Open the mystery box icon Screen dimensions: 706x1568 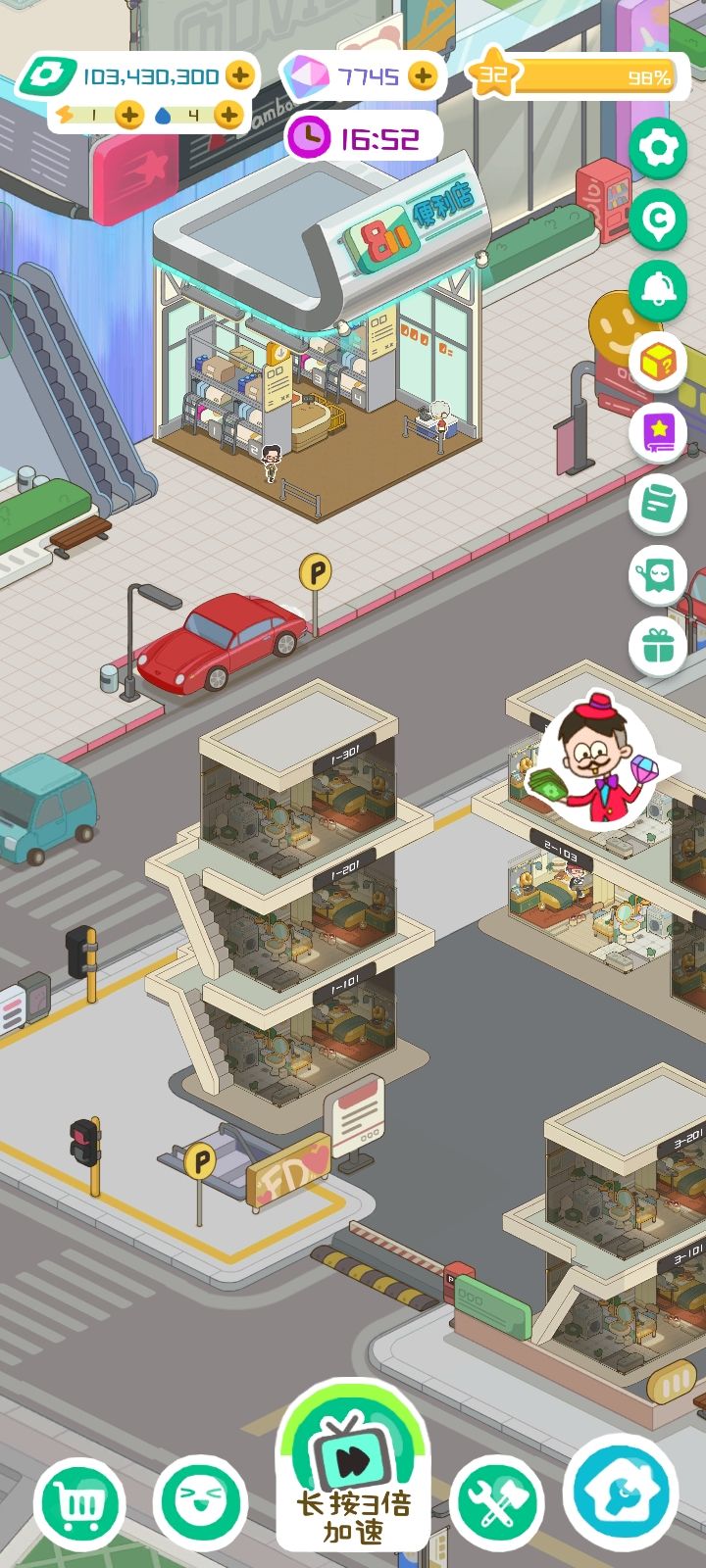click(658, 363)
